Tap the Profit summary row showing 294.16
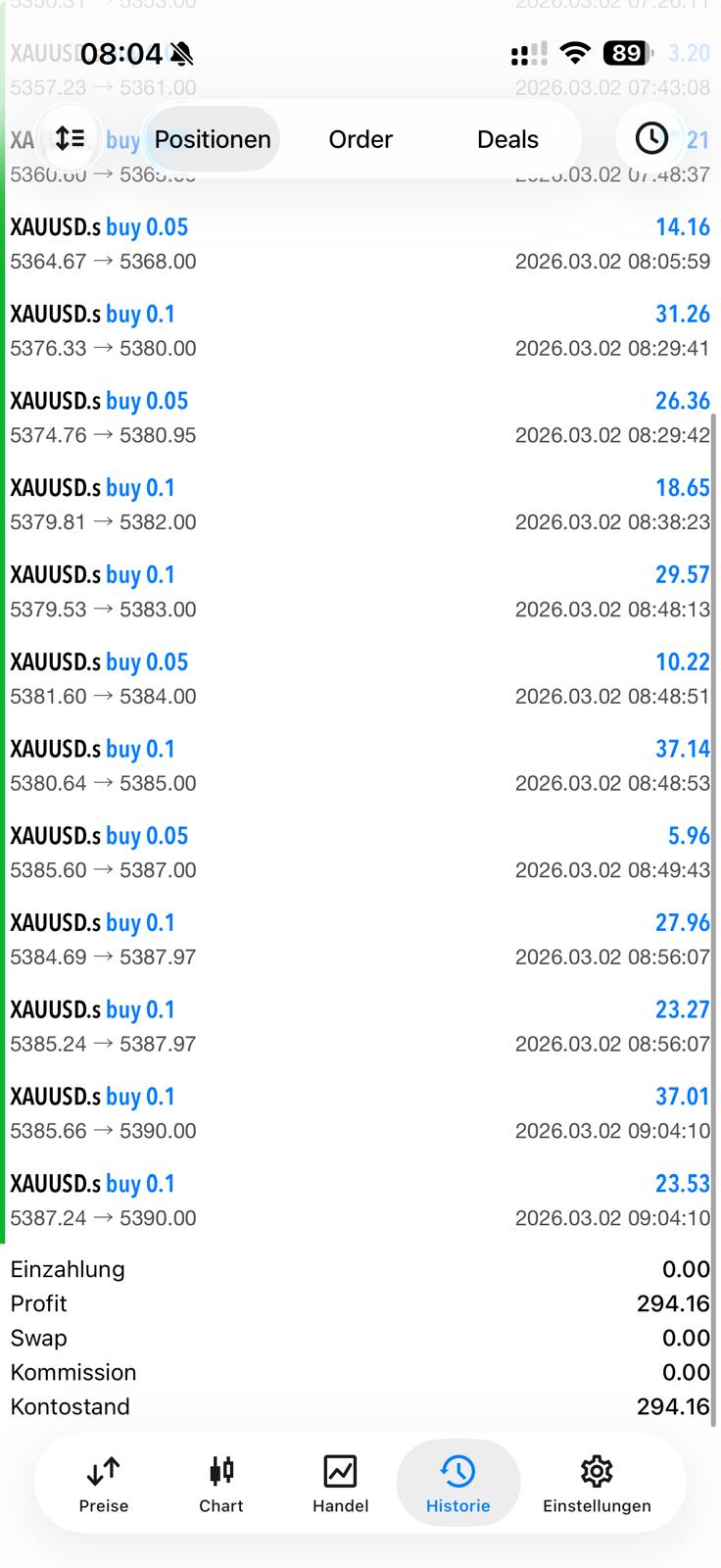 point(360,1303)
